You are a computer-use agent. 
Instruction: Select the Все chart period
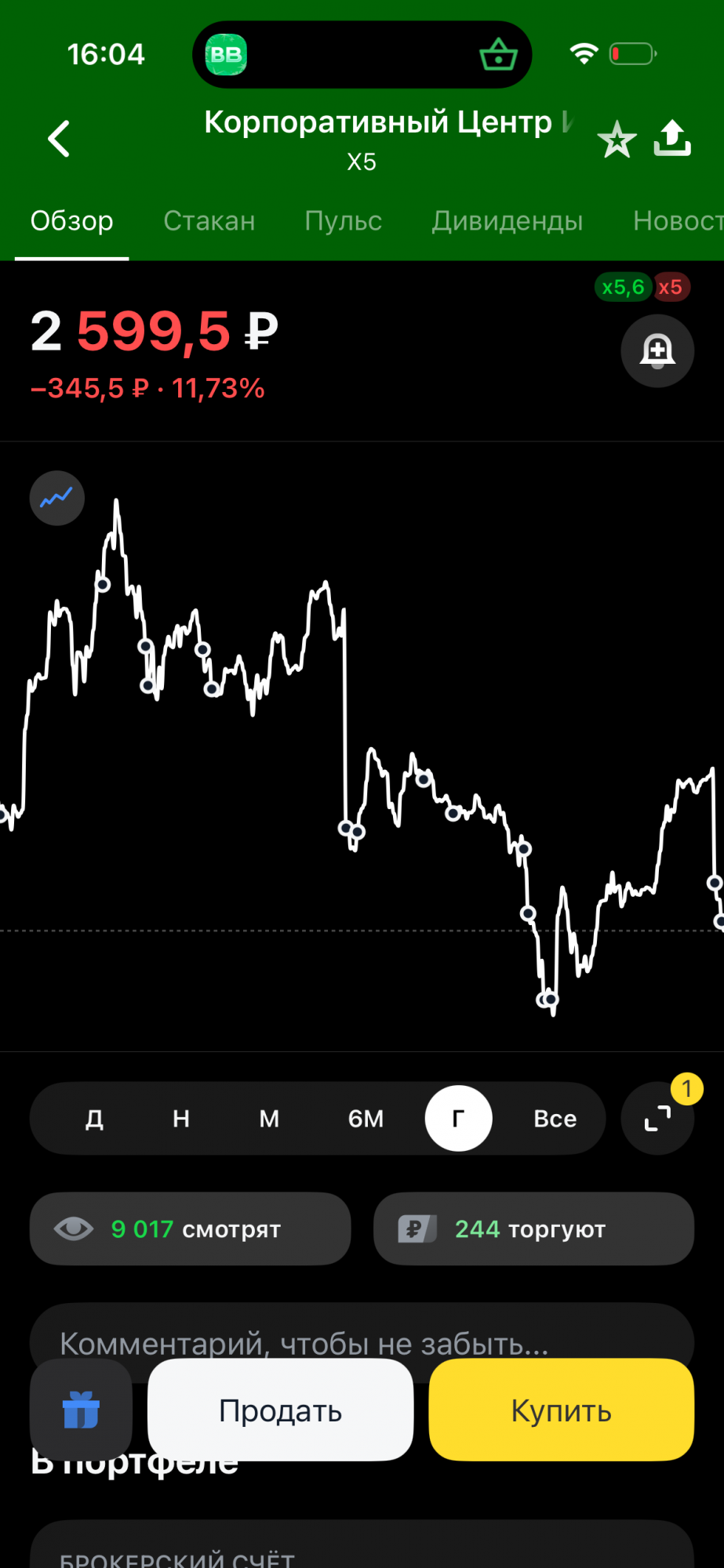[555, 1119]
